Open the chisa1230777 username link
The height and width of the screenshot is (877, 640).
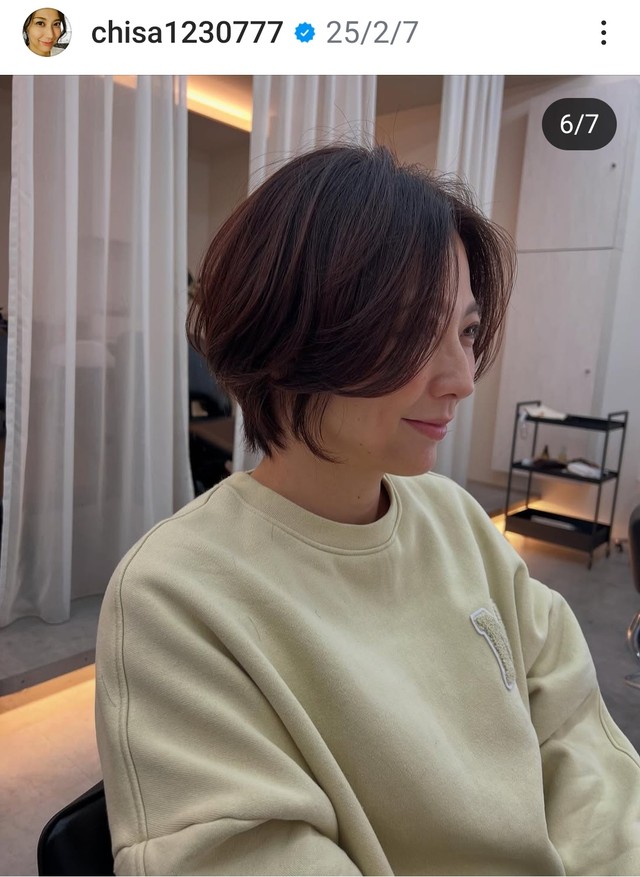(187, 33)
